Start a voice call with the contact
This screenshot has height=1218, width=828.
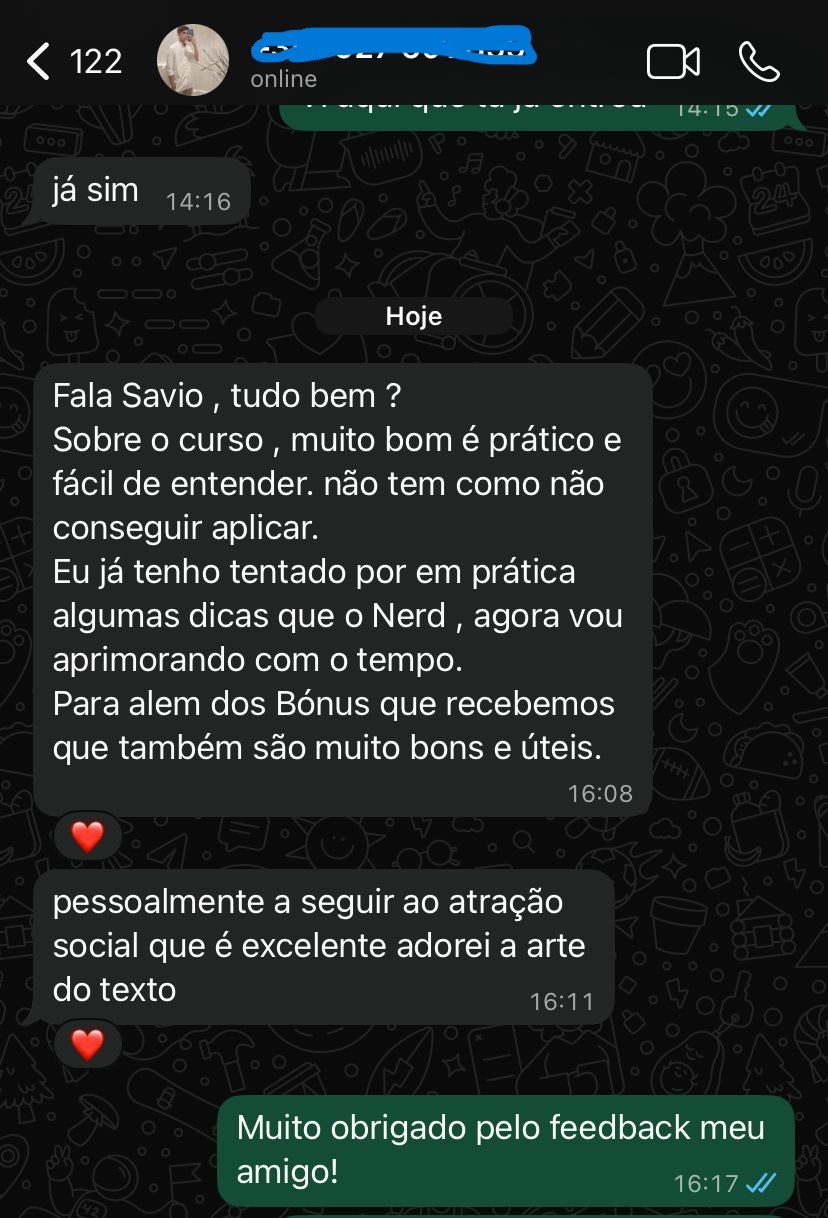click(x=760, y=61)
